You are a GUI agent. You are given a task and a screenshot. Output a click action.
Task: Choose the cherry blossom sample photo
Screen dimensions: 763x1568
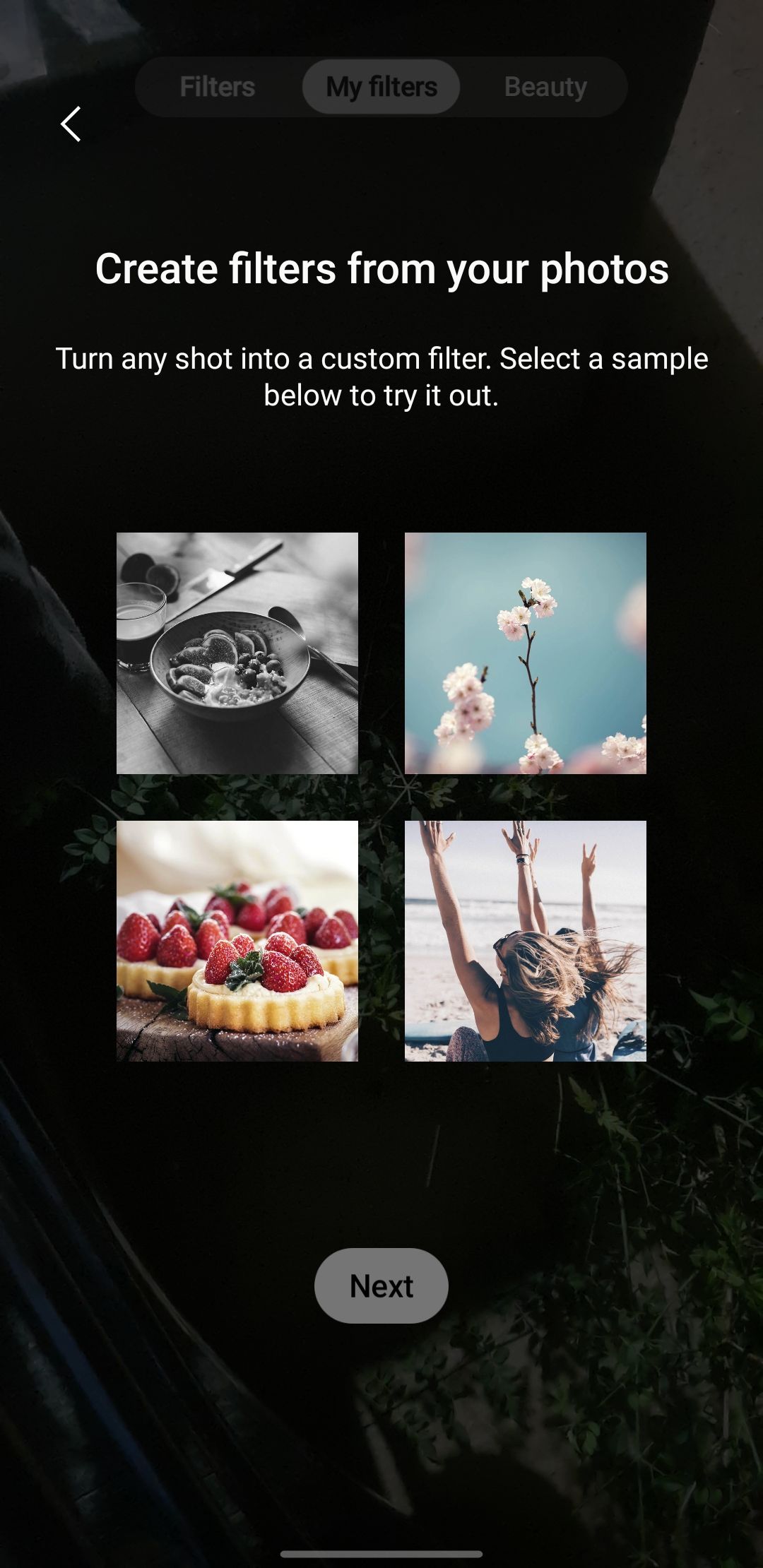pyautogui.click(x=526, y=653)
